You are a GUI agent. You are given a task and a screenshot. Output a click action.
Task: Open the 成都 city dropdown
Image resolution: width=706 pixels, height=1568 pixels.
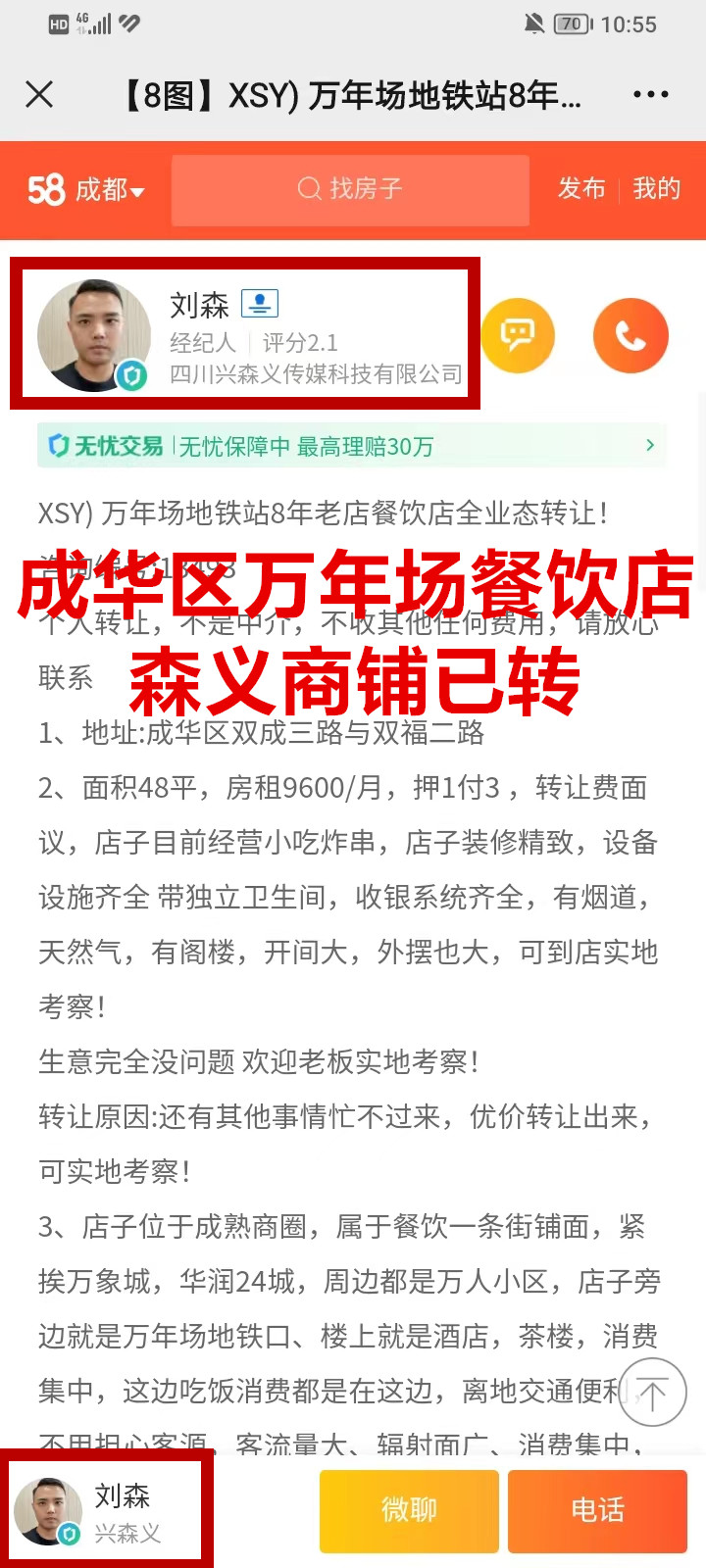(x=110, y=189)
